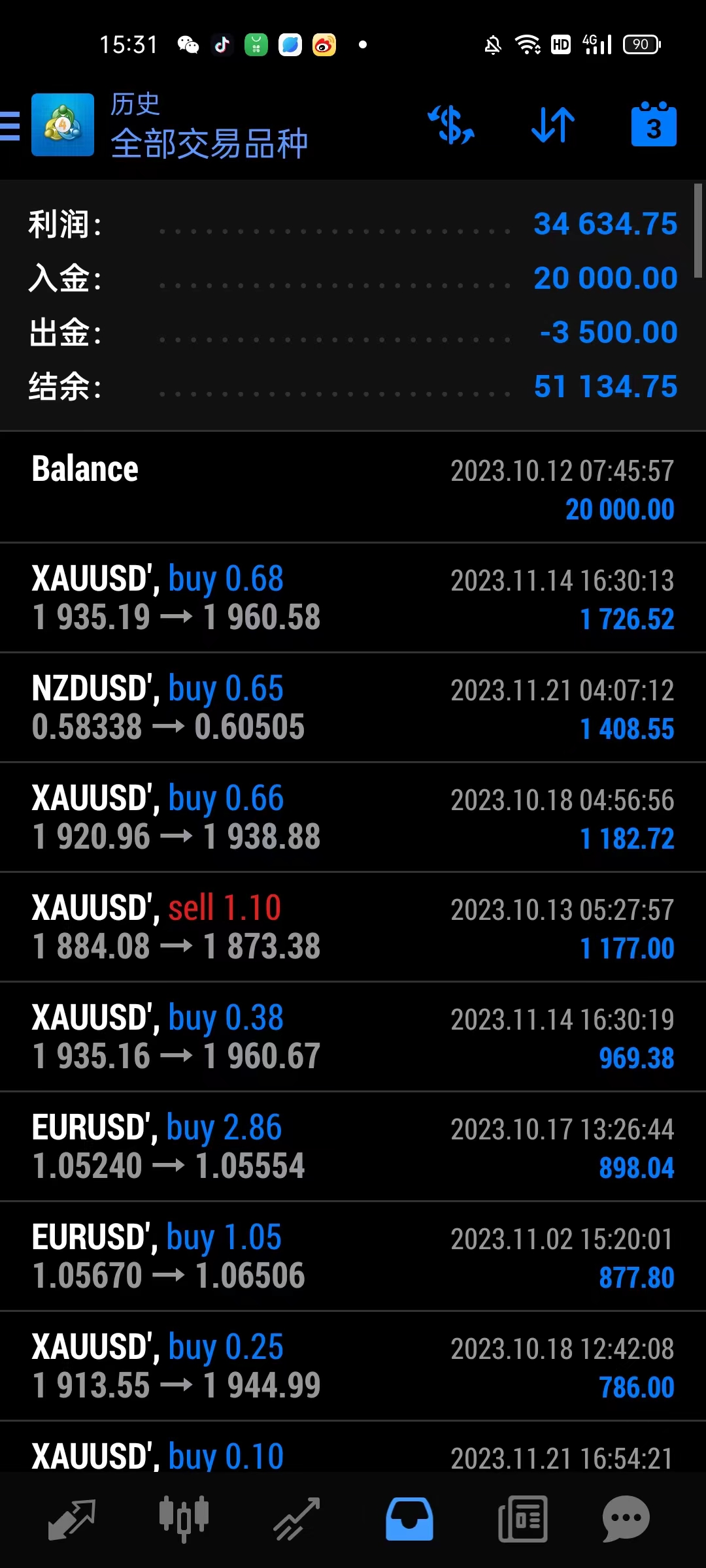The height and width of the screenshot is (1568, 706).
Task: Select the XAUUSD buy 0.25 trade
Action: click(x=353, y=1366)
